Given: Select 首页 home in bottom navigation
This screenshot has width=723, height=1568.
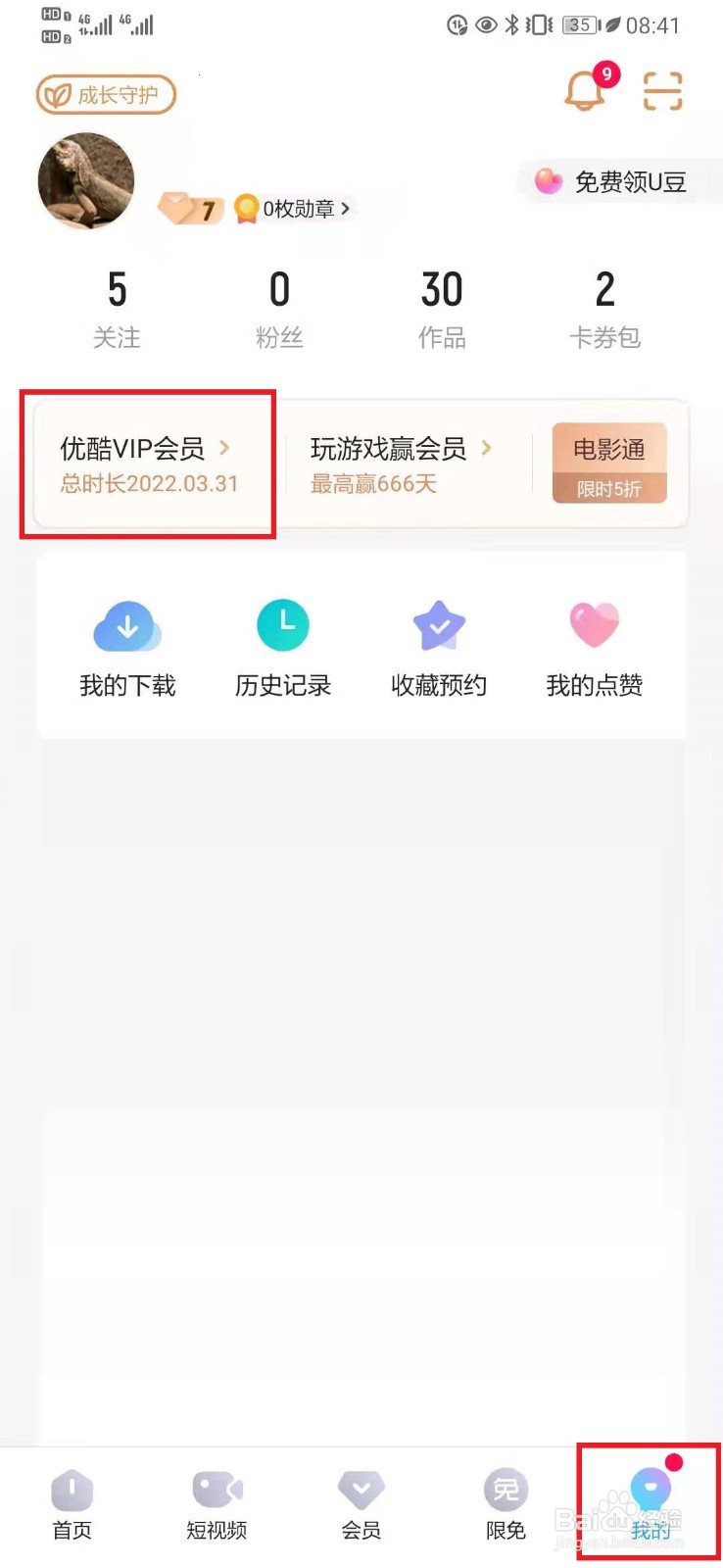Looking at the screenshot, I should pos(72,1499).
